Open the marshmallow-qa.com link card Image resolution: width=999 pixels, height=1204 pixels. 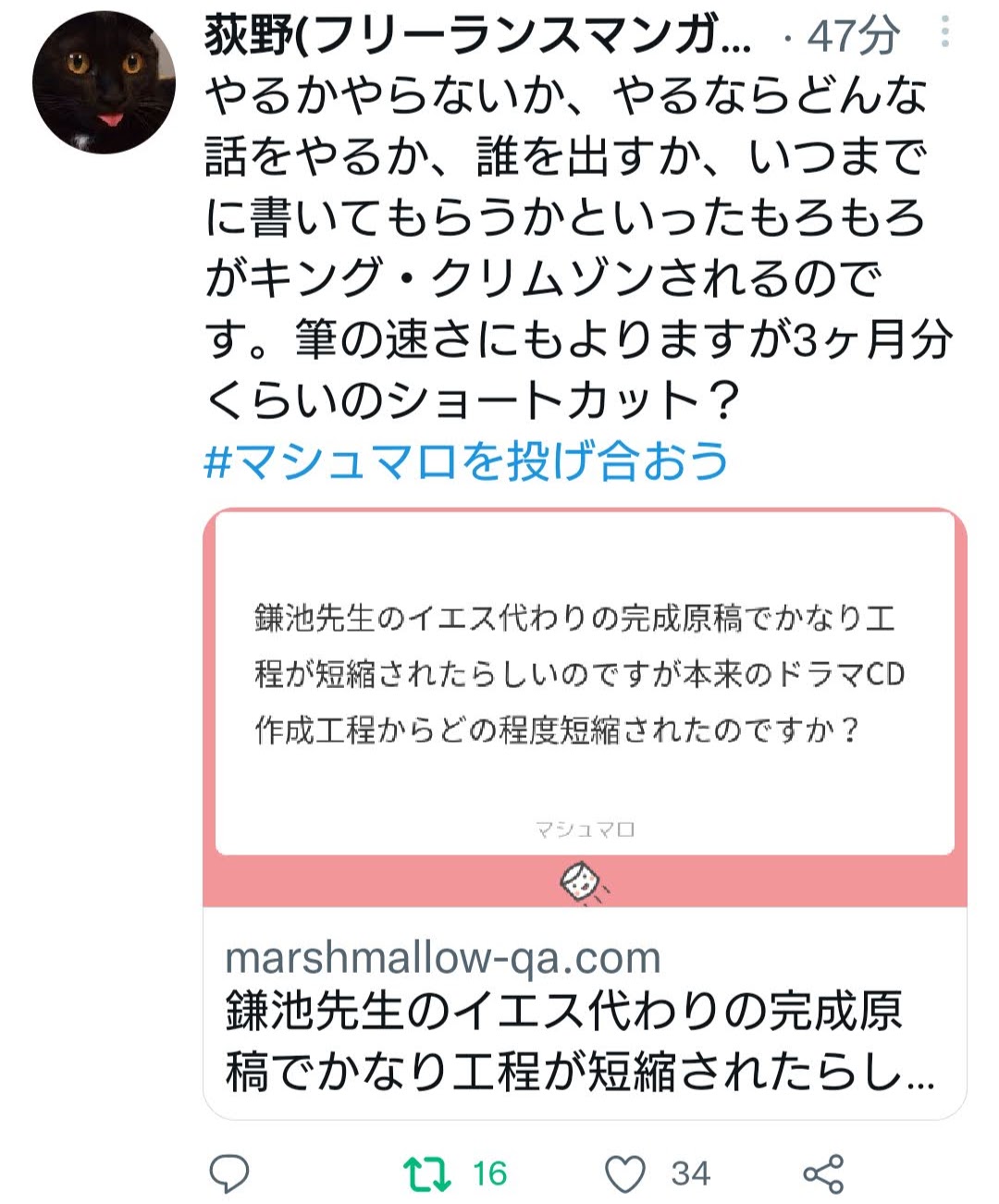(585, 813)
